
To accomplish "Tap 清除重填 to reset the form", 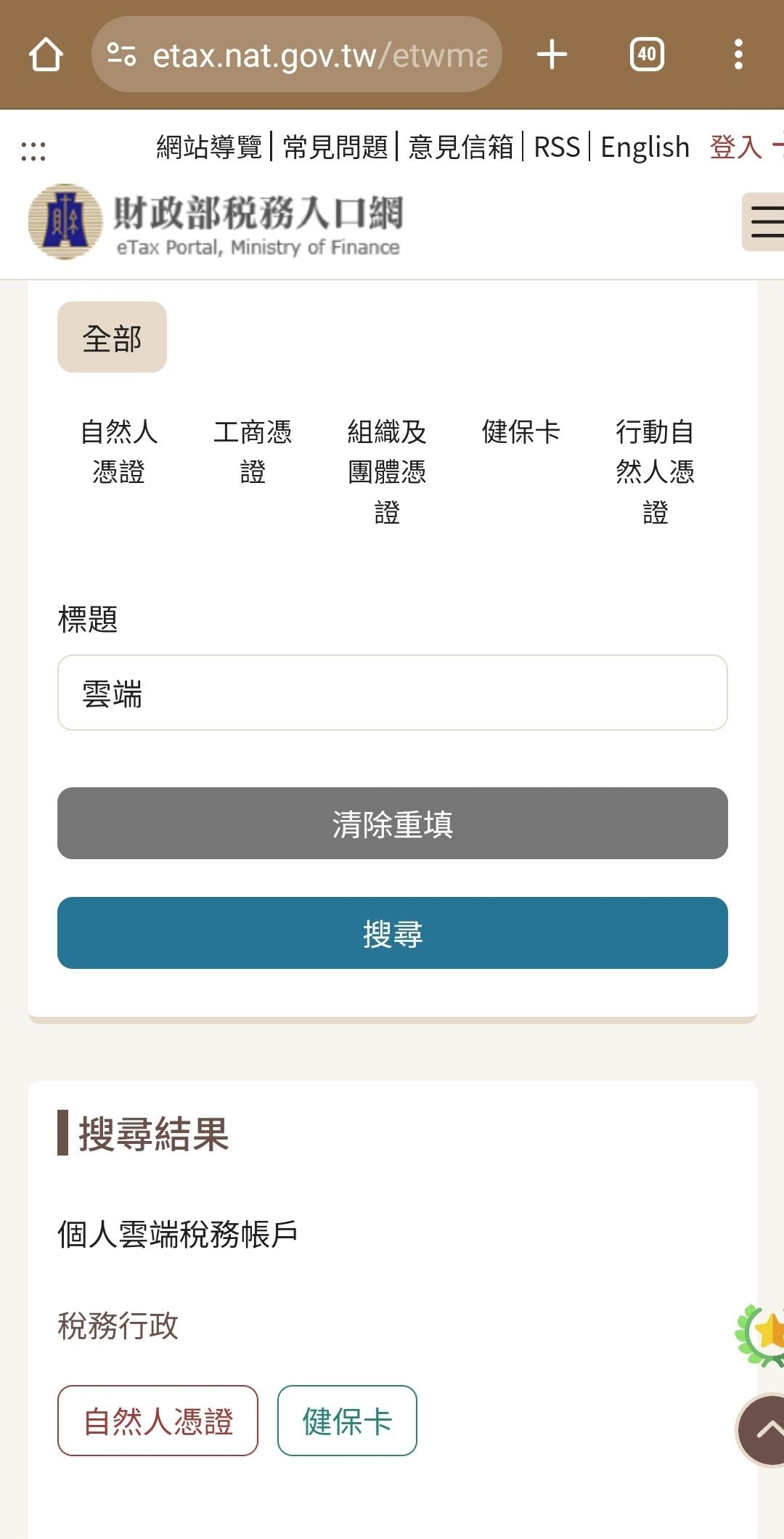I will click(x=392, y=824).
